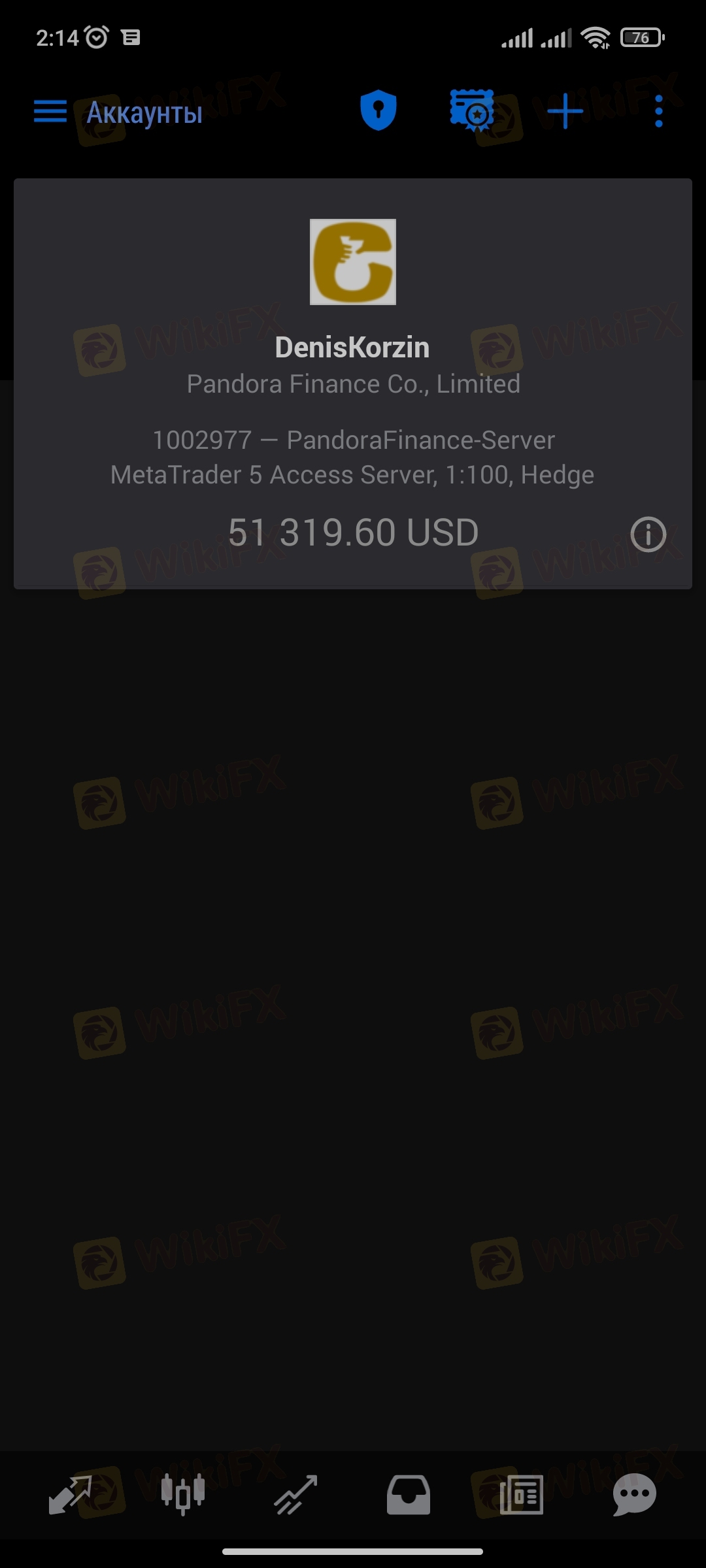The width and height of the screenshot is (706, 1568).
Task: Add a new account with plus
Action: (565, 111)
